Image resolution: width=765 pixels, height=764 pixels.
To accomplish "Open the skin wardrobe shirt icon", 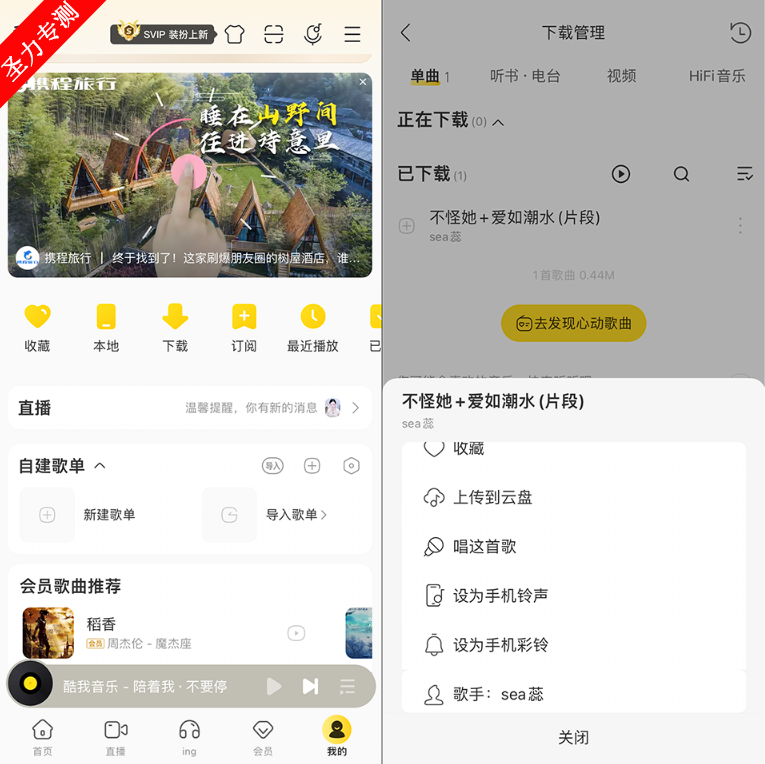I will pos(234,34).
